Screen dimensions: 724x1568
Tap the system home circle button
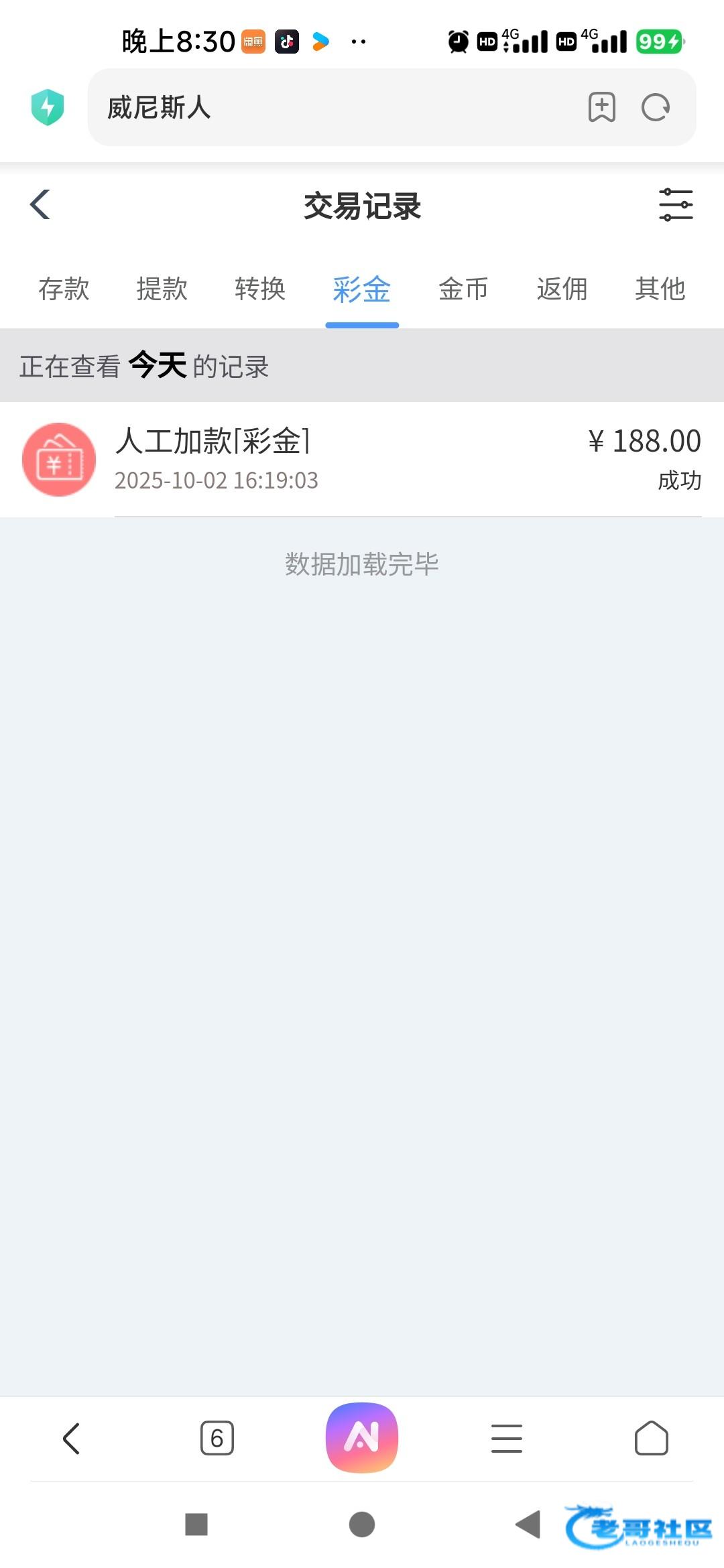[x=362, y=1524]
